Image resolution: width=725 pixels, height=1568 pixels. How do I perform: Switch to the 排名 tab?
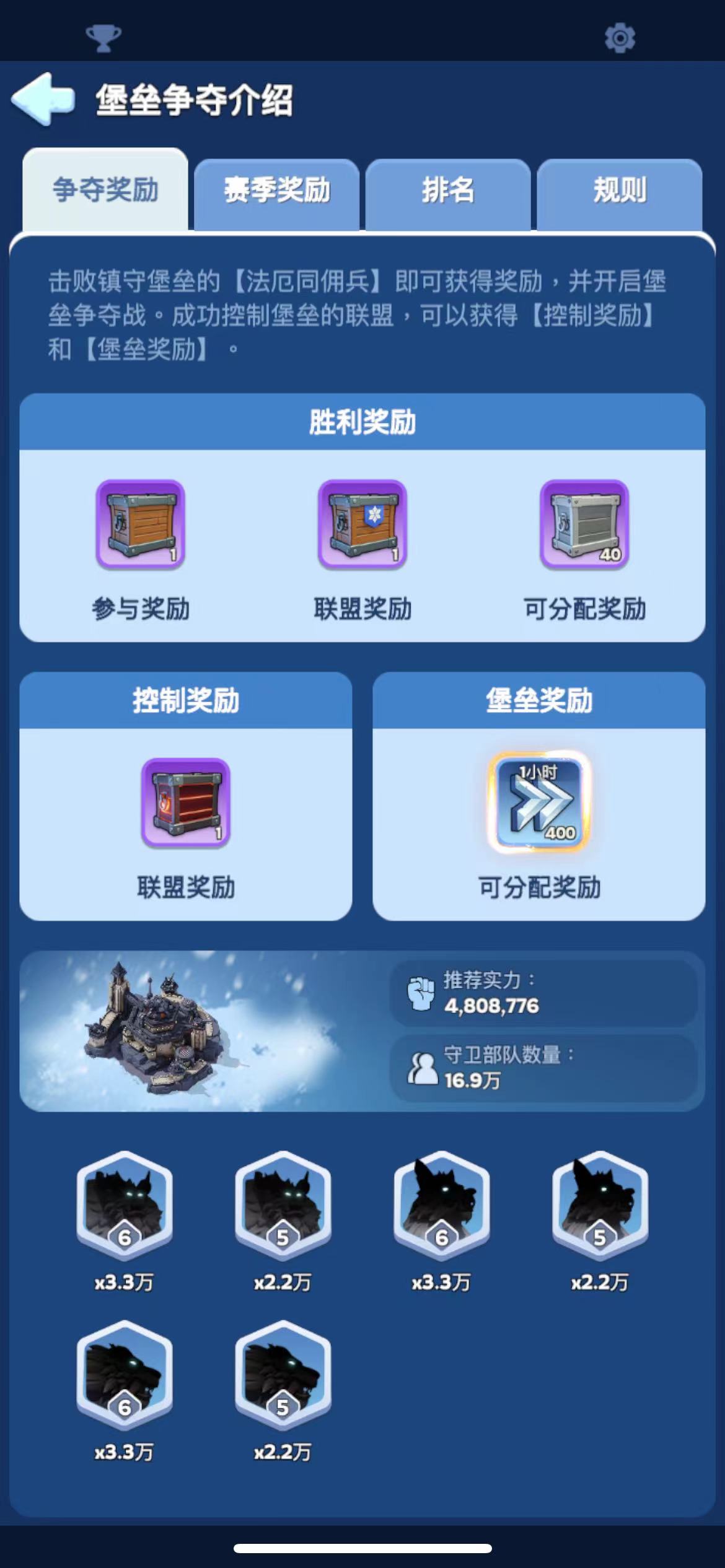point(448,190)
